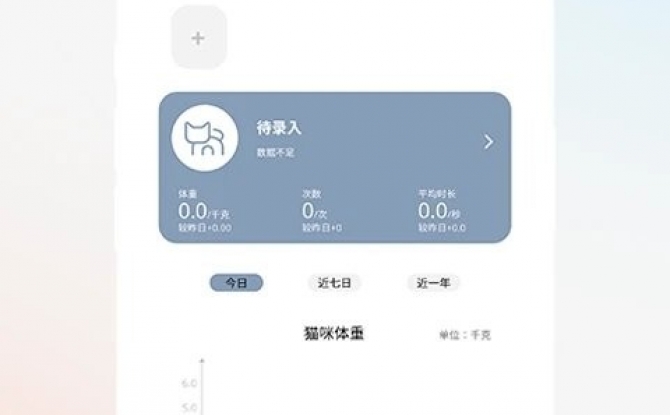Switch to the 近七日 view

(334, 283)
